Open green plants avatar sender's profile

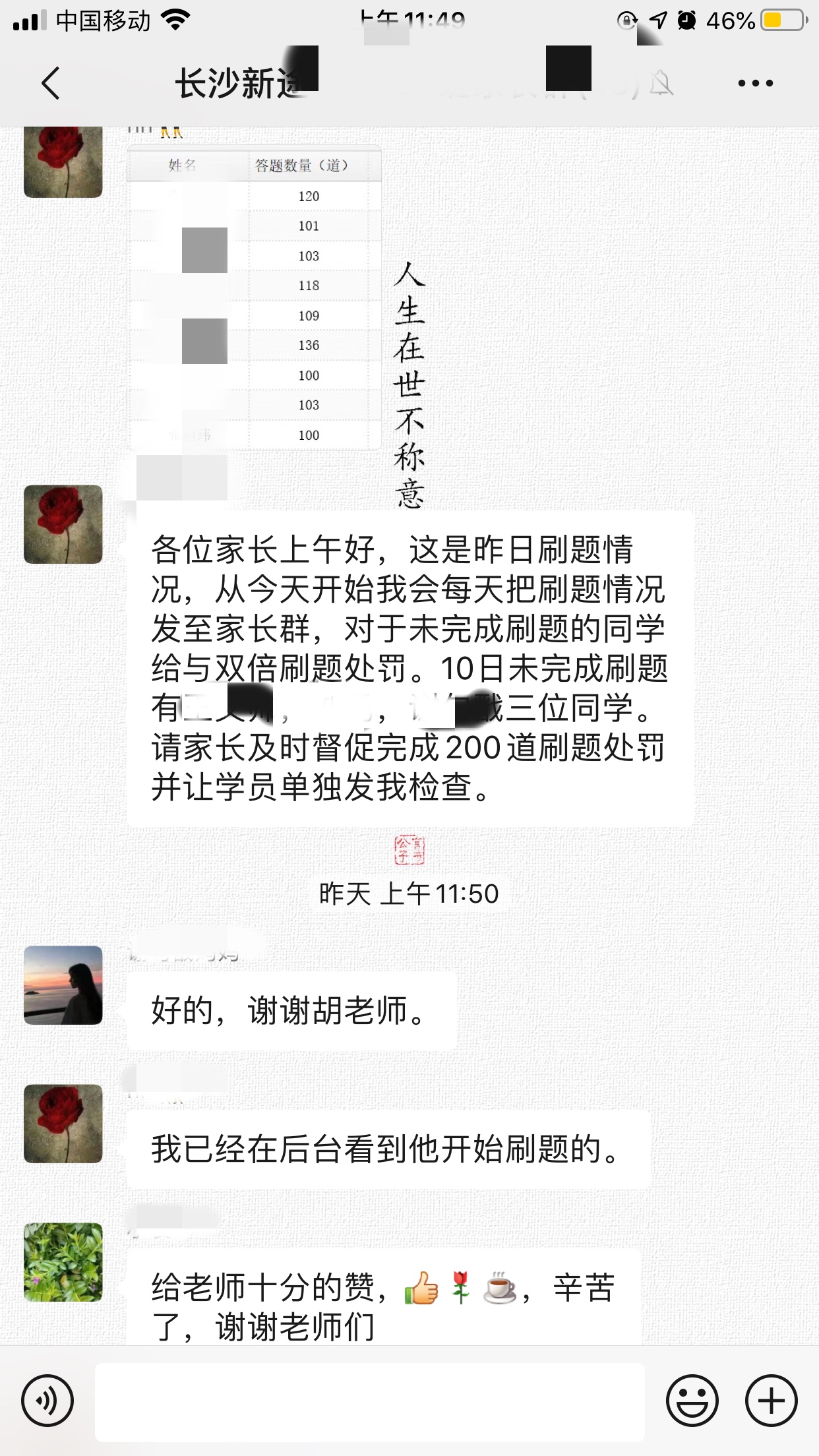(63, 1262)
